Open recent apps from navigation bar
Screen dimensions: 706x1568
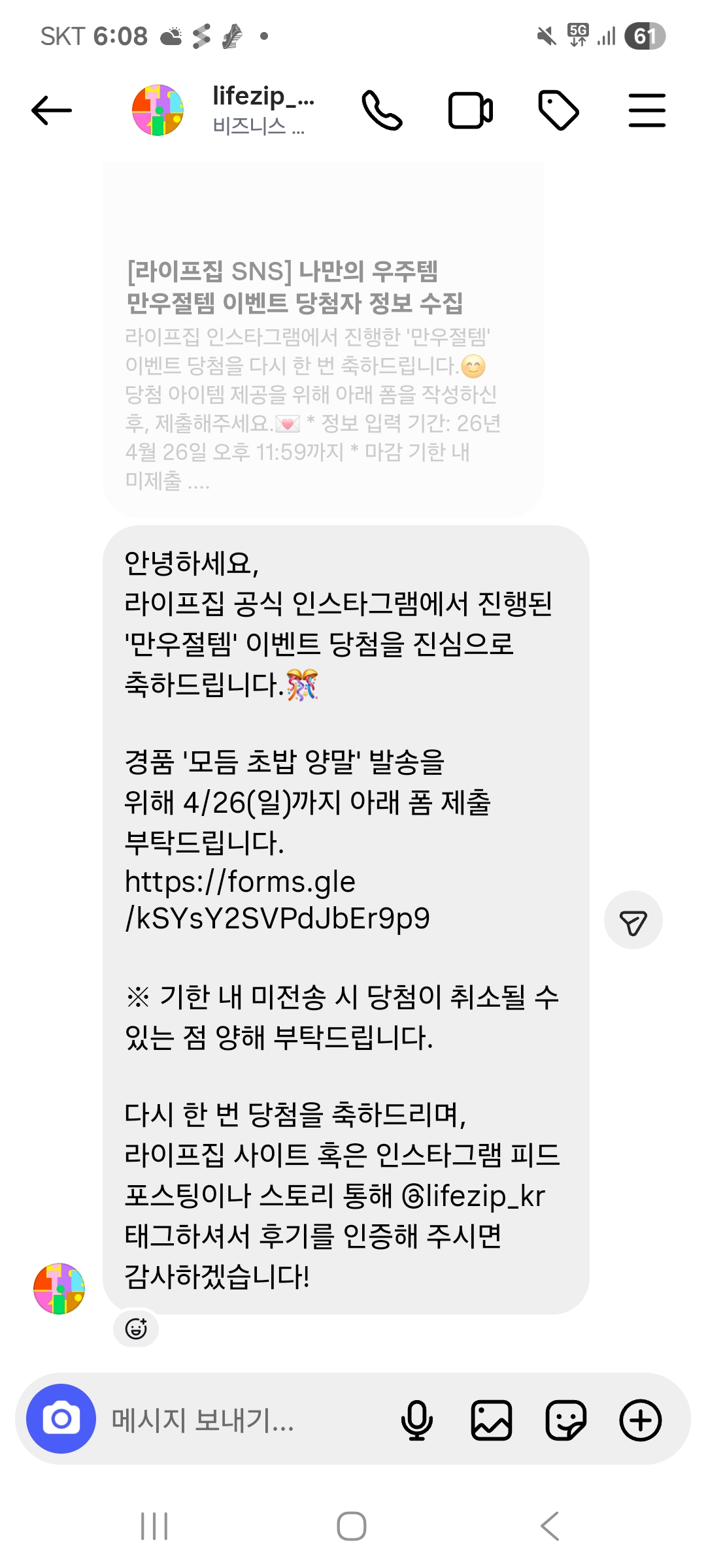(154, 1526)
